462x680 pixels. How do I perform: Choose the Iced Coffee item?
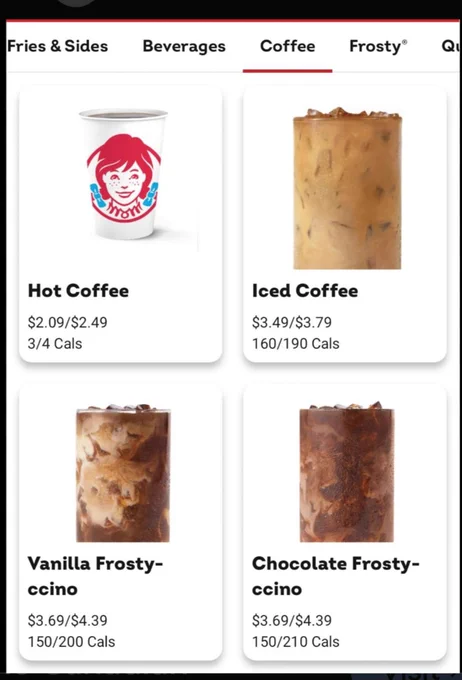[345, 224]
